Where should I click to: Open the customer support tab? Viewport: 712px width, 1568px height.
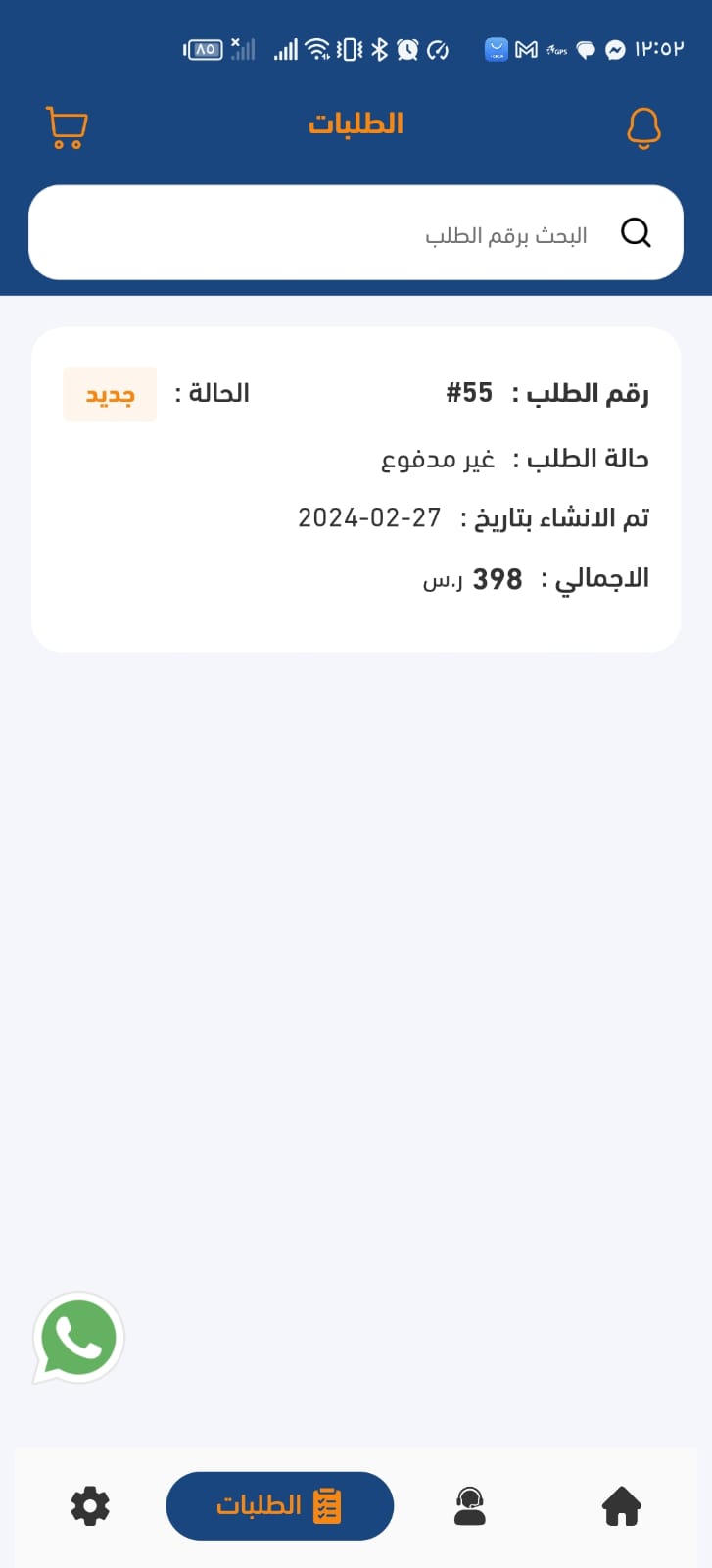470,1506
